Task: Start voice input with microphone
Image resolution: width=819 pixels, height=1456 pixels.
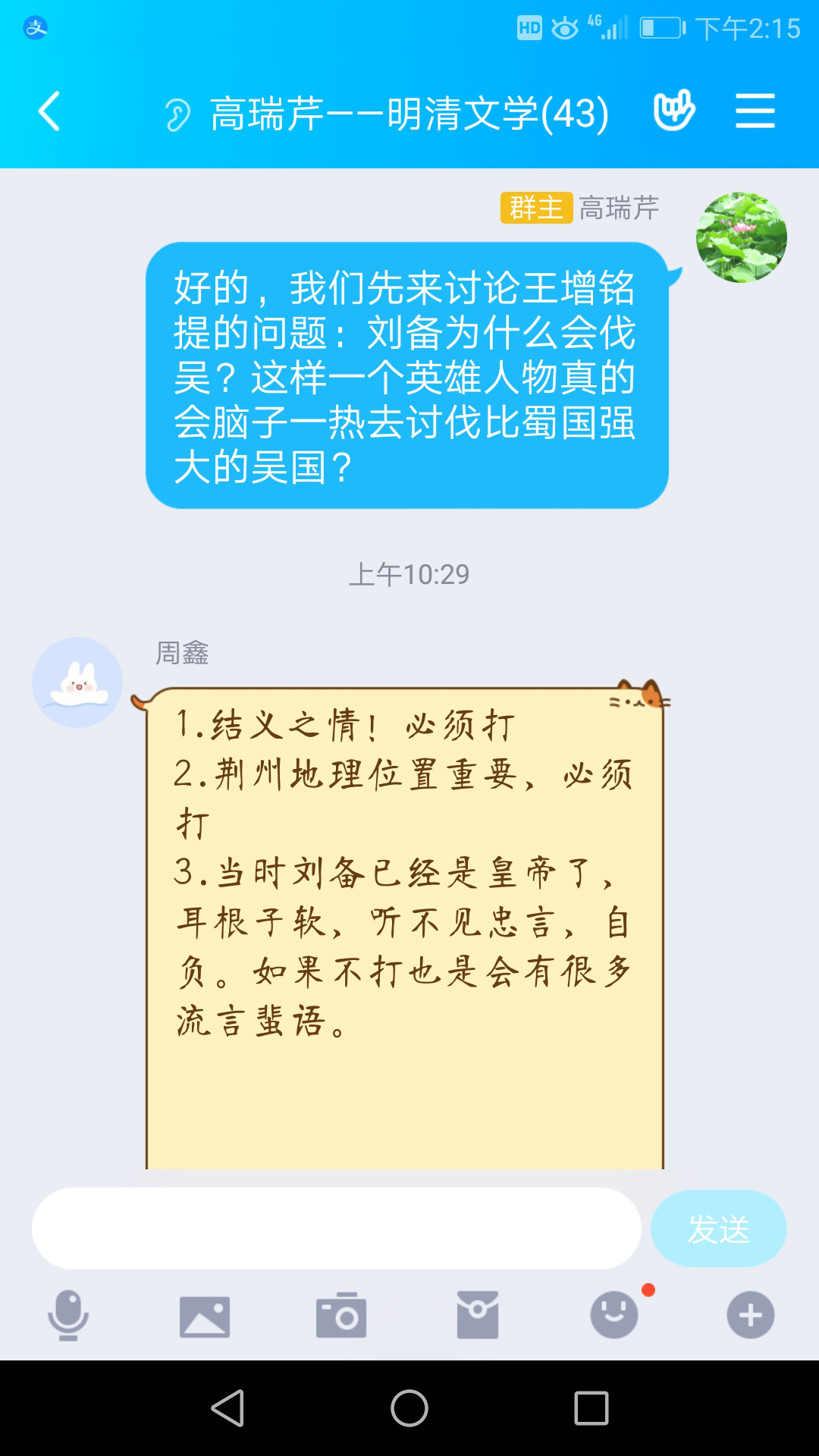Action: 68,1315
